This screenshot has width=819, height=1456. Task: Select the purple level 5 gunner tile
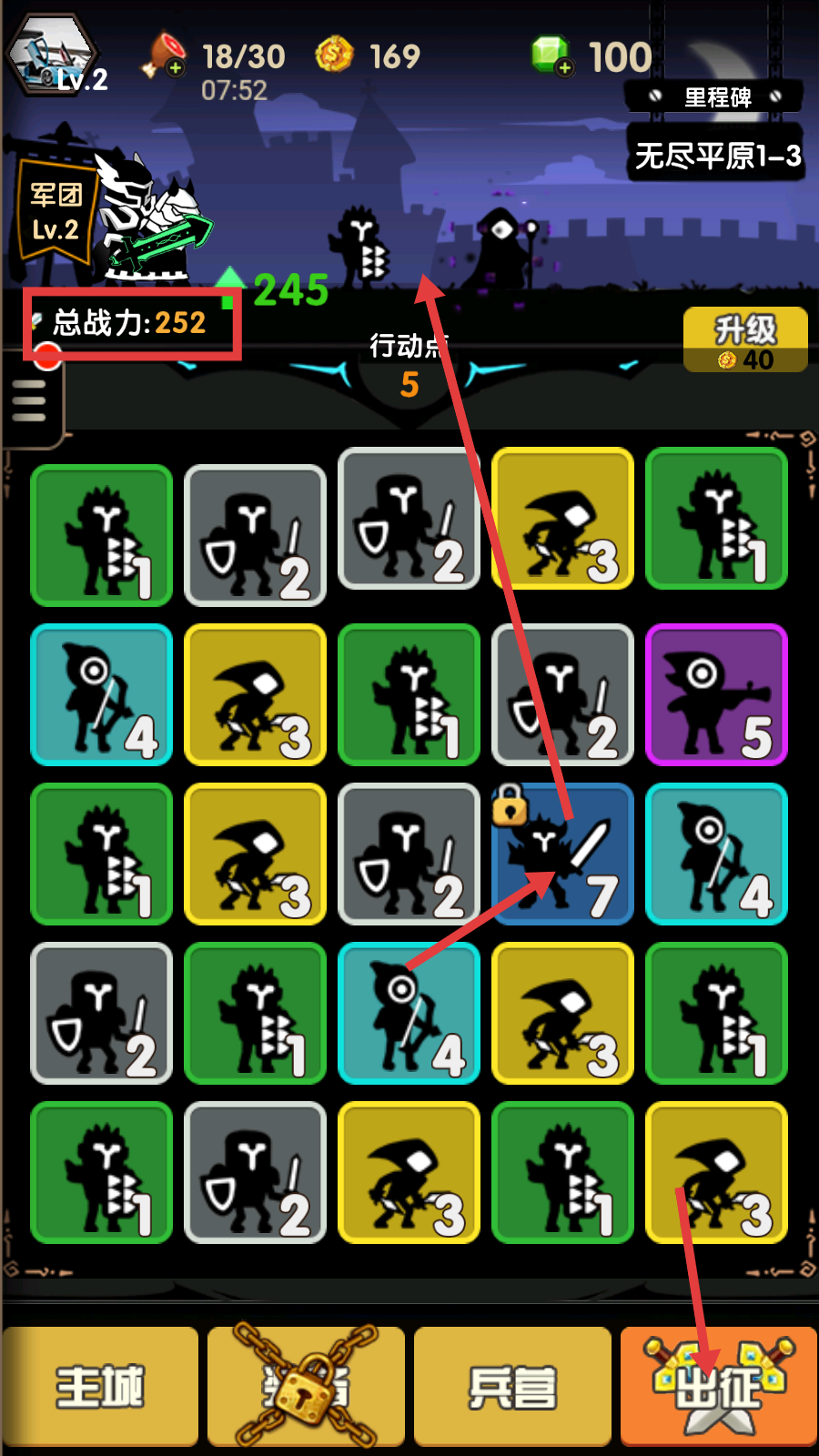pos(716,694)
